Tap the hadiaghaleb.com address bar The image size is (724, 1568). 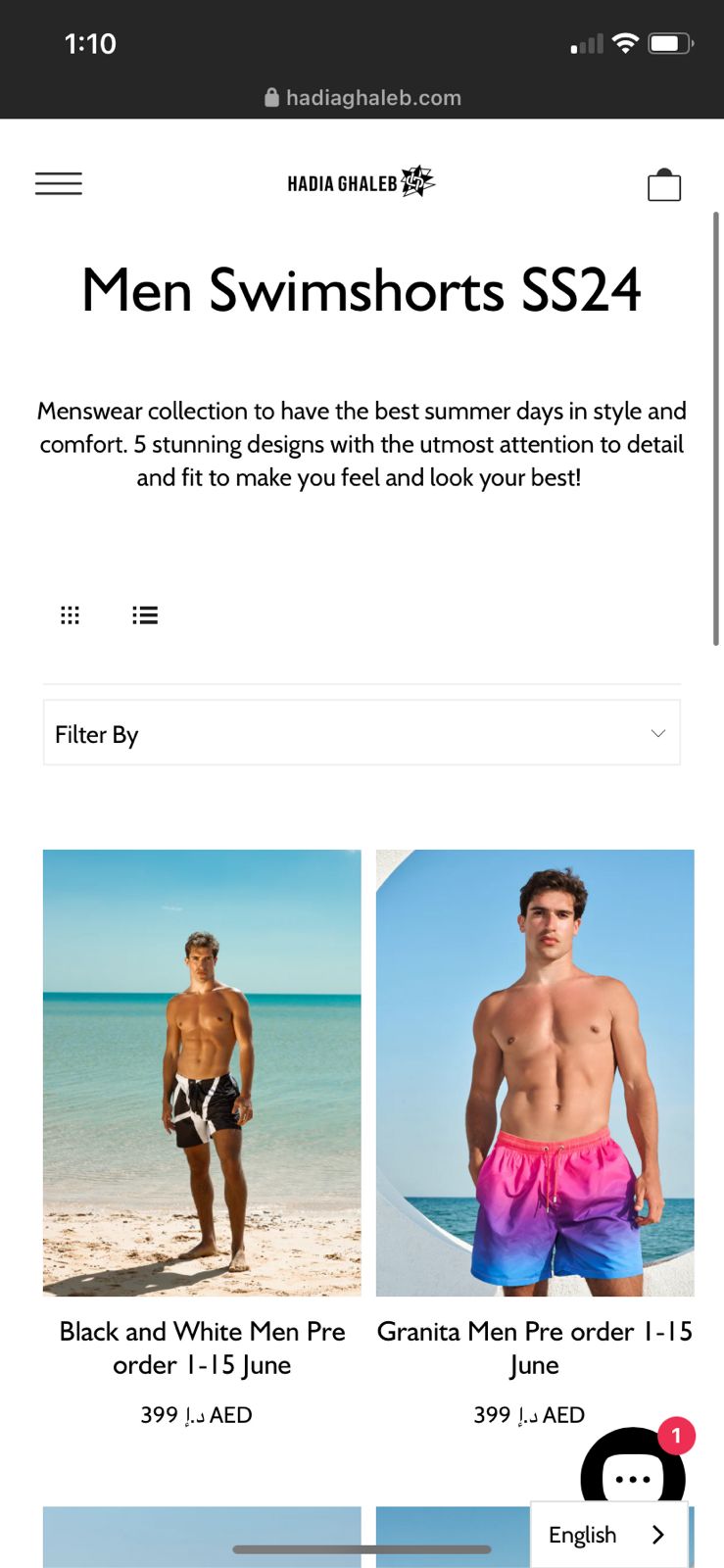pos(362,98)
